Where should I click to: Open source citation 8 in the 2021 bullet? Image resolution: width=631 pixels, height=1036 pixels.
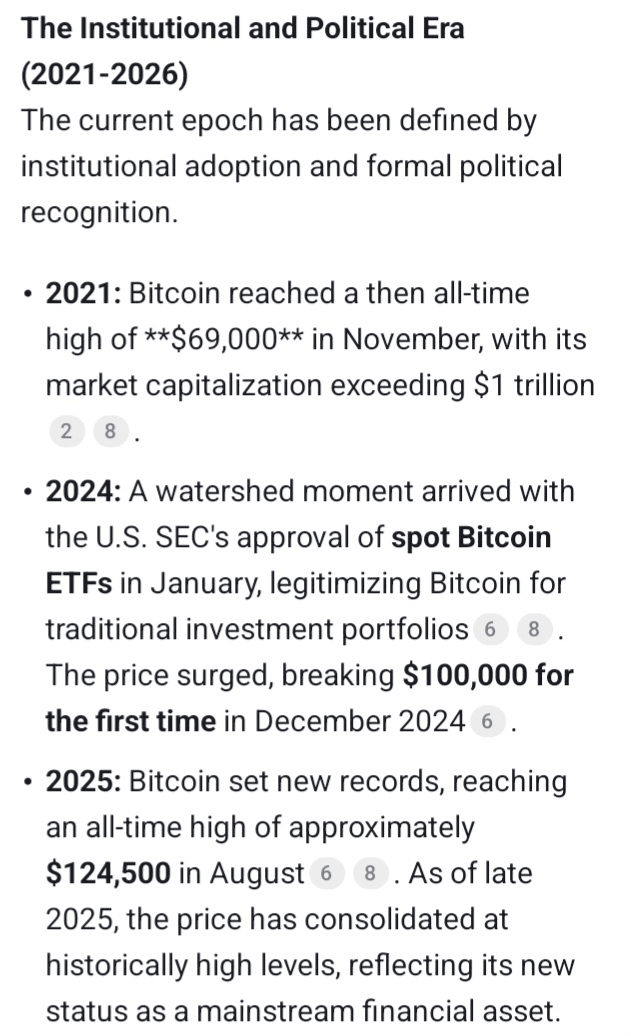[x=110, y=432]
